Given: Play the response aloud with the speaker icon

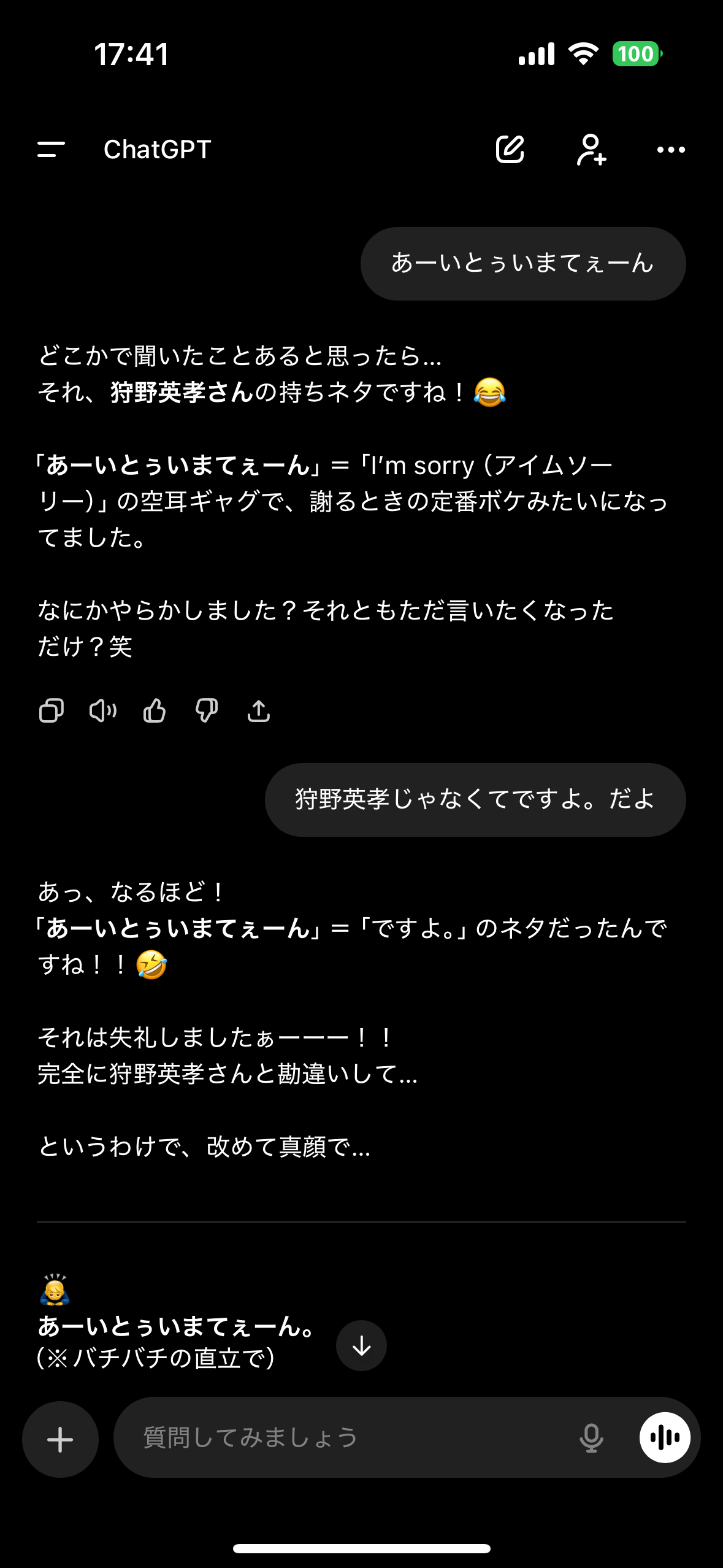Looking at the screenshot, I should click(x=103, y=710).
